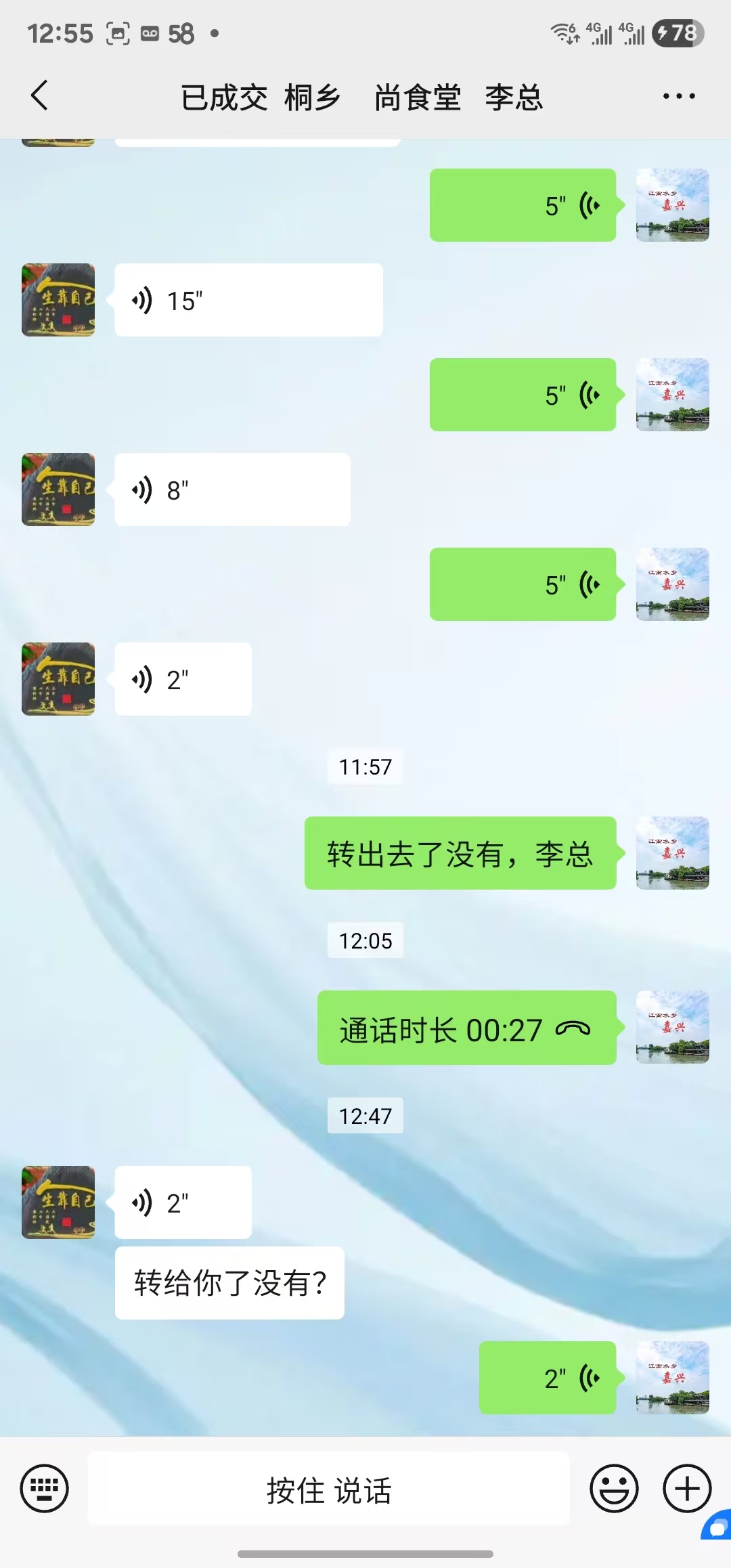This screenshot has width=731, height=1568.
Task: Tap the 12:05 timestamp label
Action: (x=365, y=940)
